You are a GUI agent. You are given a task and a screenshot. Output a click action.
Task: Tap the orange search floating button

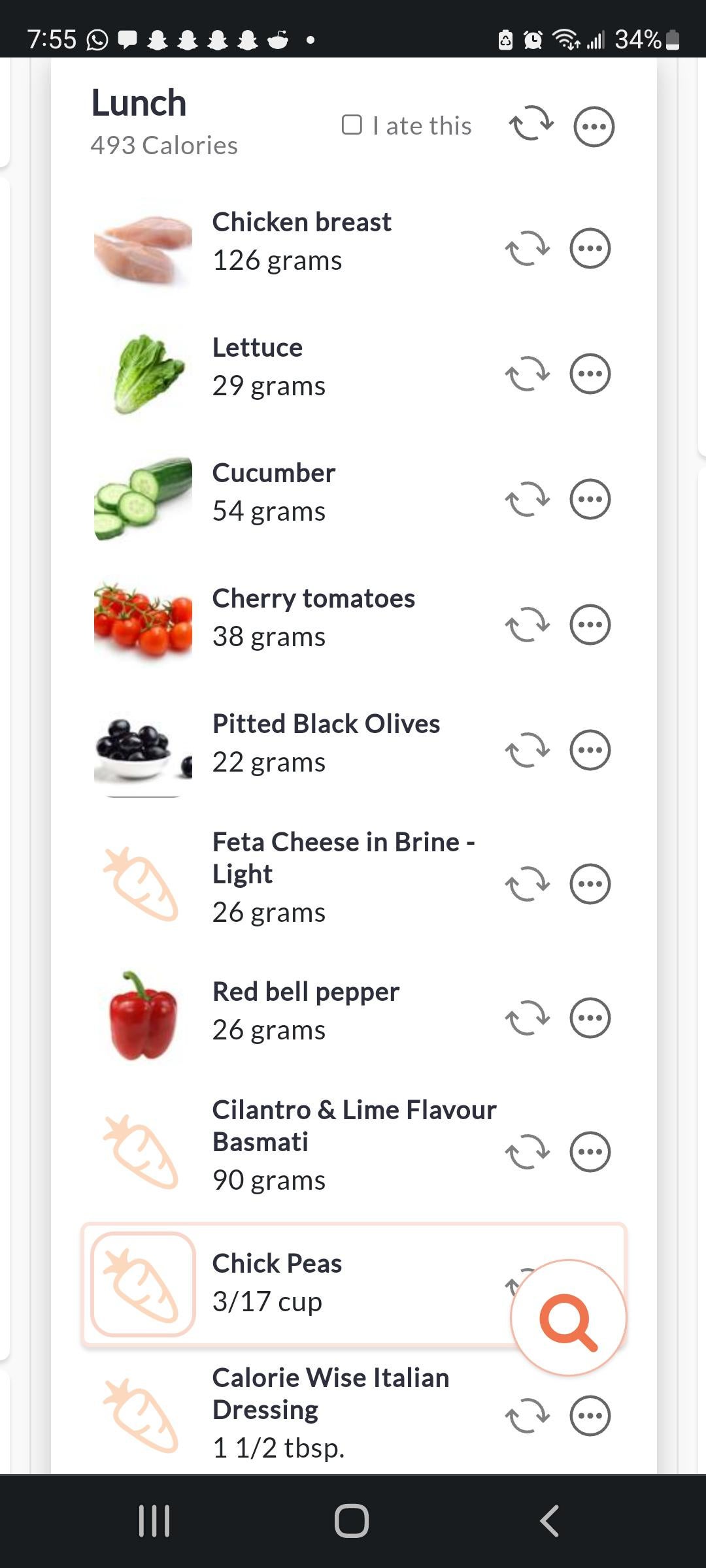pos(568,1318)
